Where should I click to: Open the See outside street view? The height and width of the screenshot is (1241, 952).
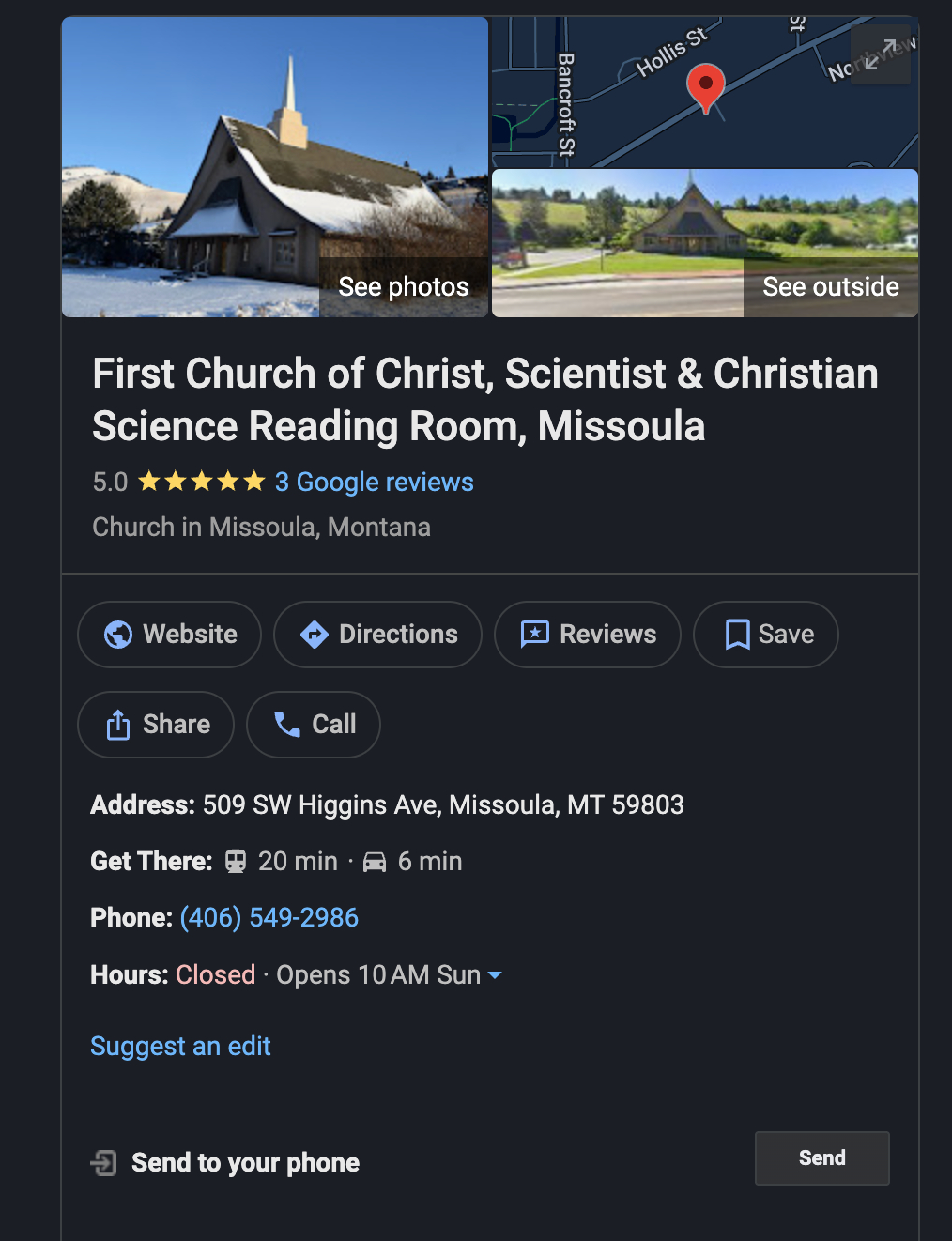(705, 243)
